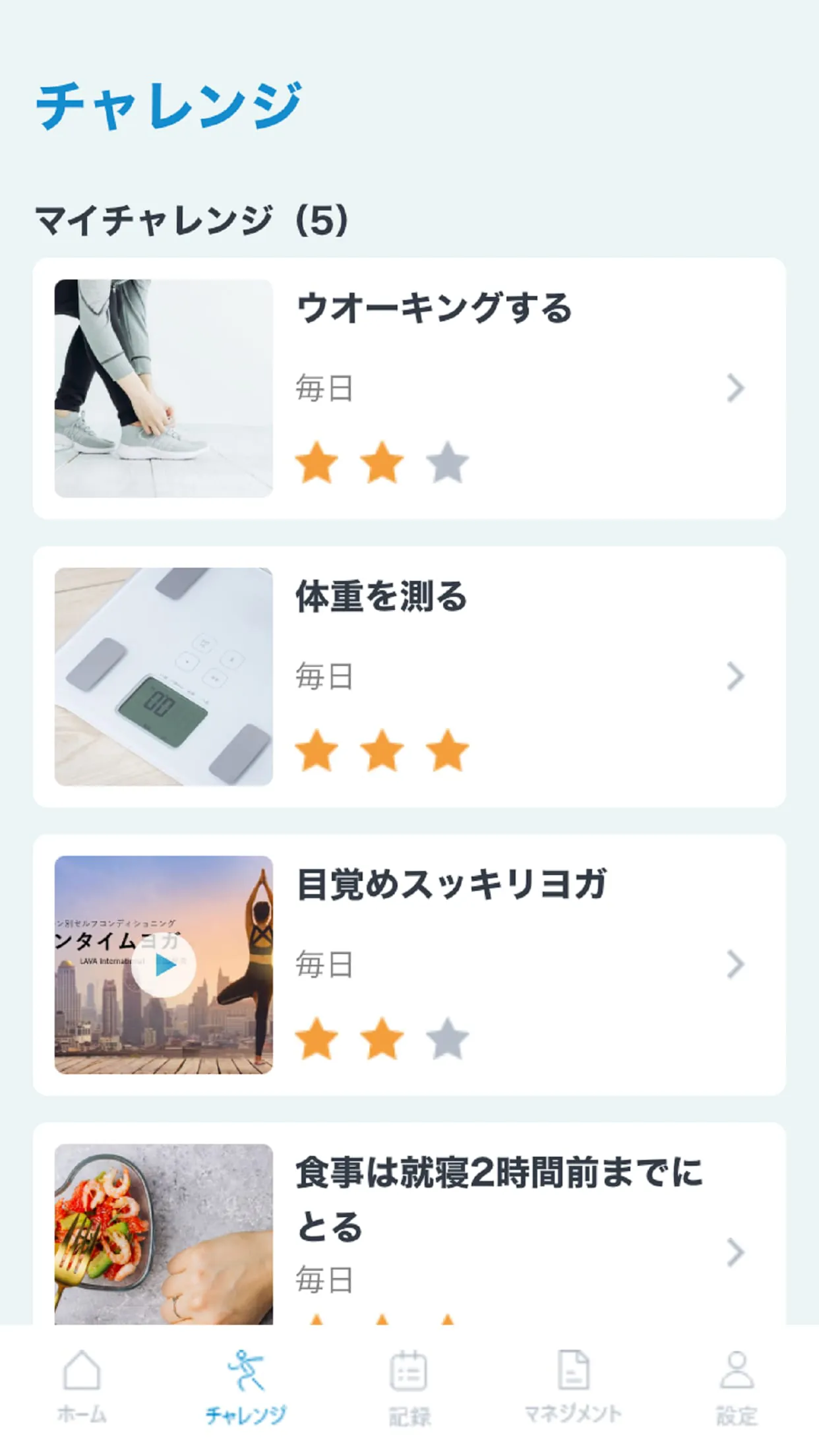The width and height of the screenshot is (819, 1456).
Task: Open the ウオーキングする challenge card
Action: coord(501,388)
